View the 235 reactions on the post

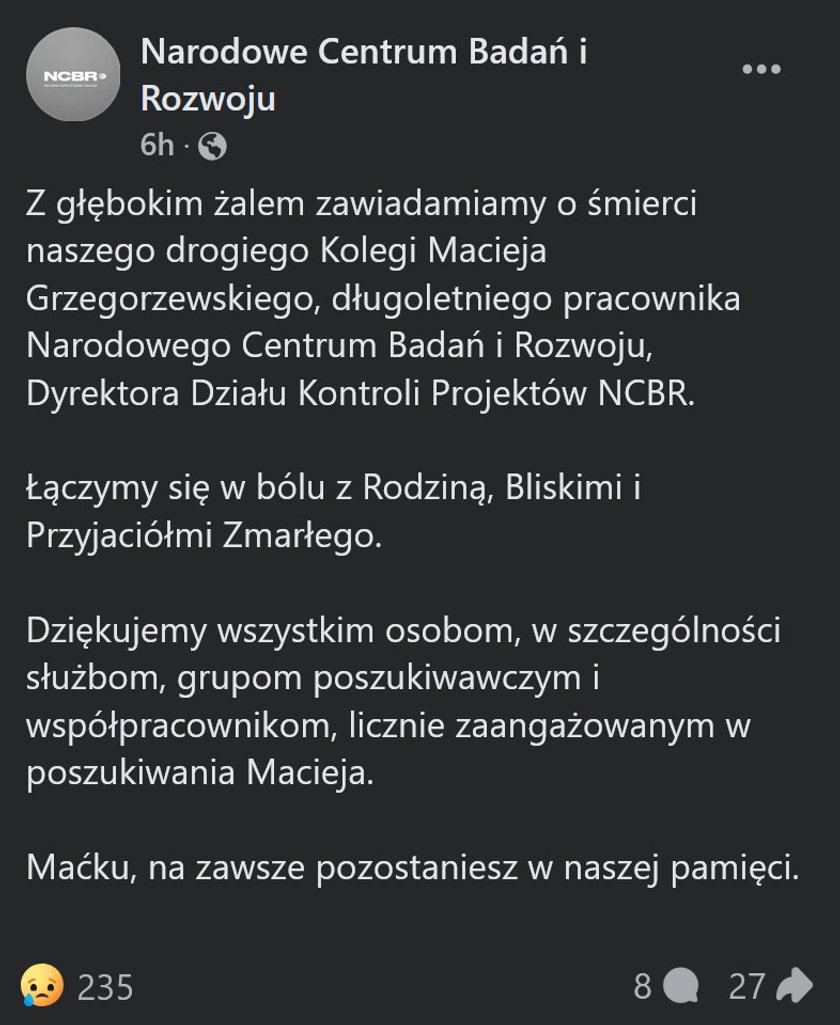78,987
